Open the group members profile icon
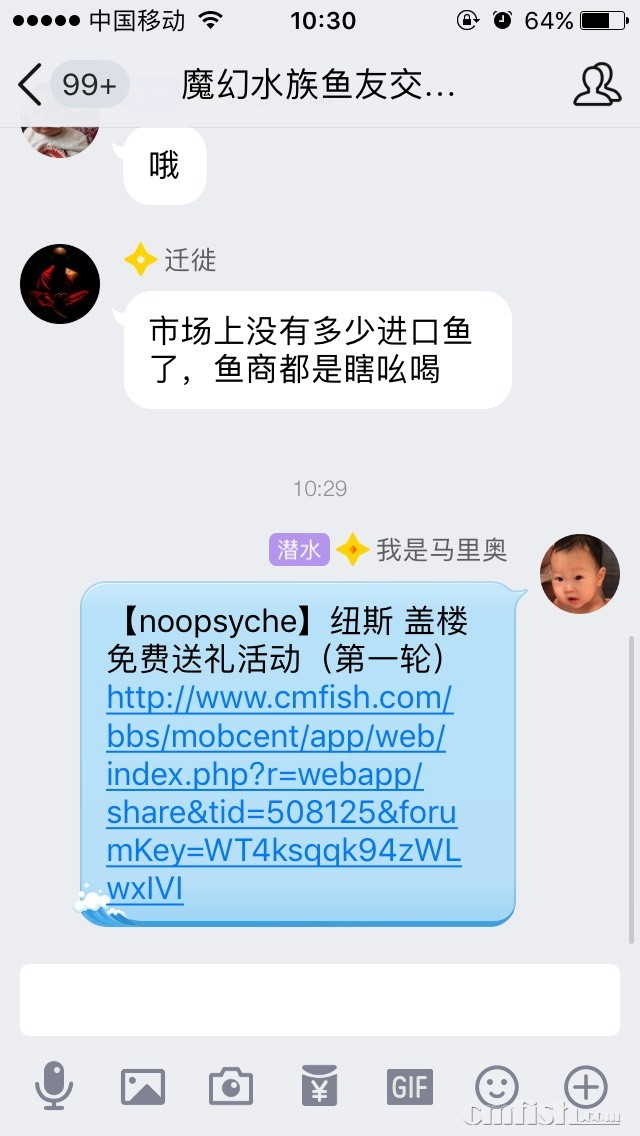 point(597,85)
